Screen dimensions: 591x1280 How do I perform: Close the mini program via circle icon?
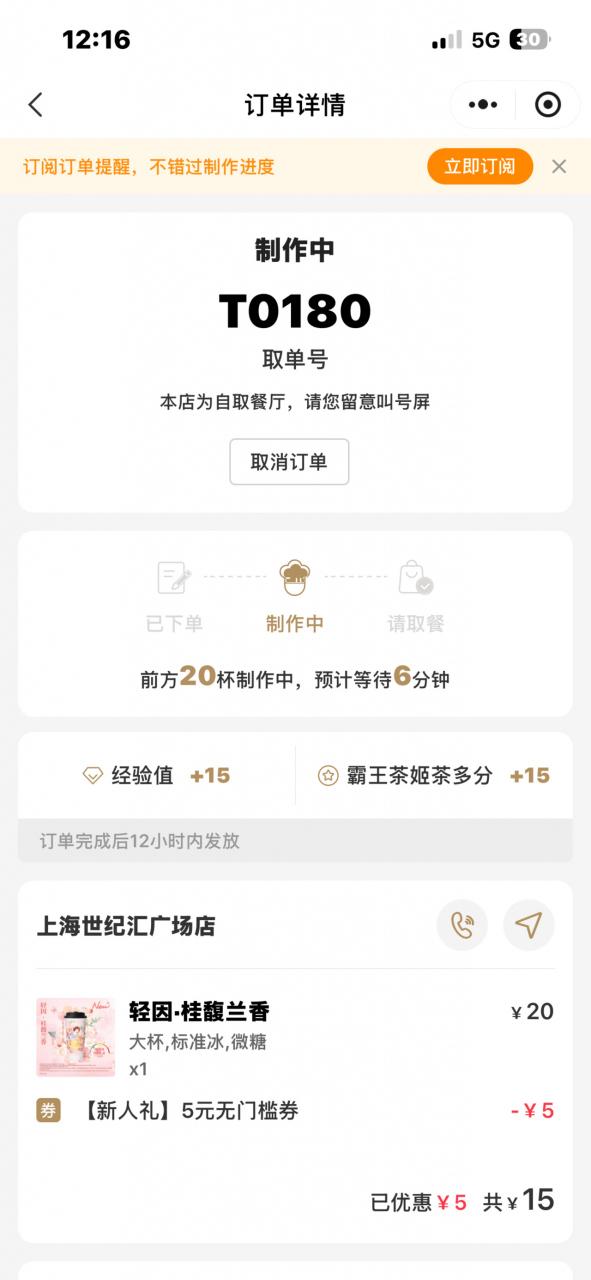tap(548, 105)
